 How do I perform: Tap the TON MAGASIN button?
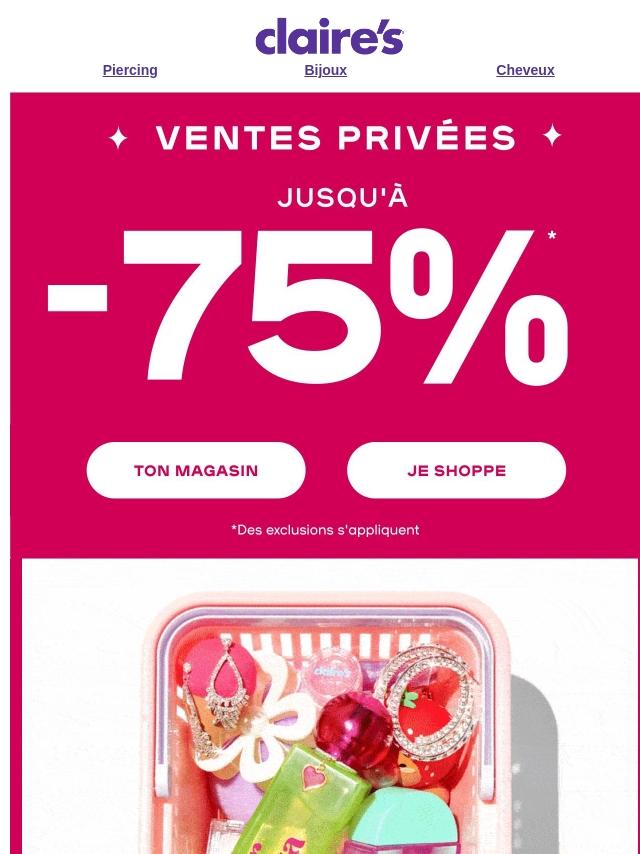(196, 470)
